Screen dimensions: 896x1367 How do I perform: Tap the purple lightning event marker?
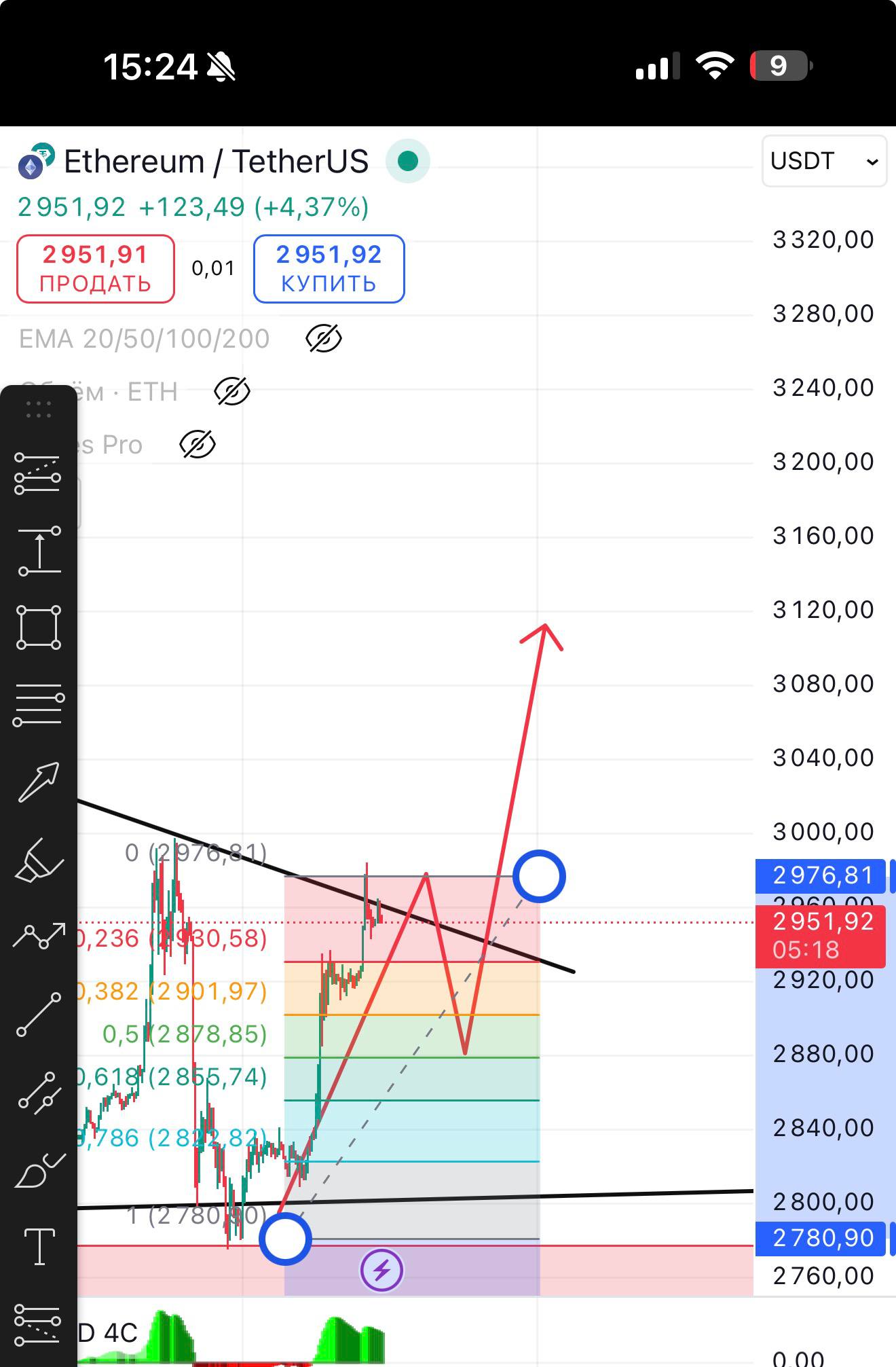pos(381,1269)
